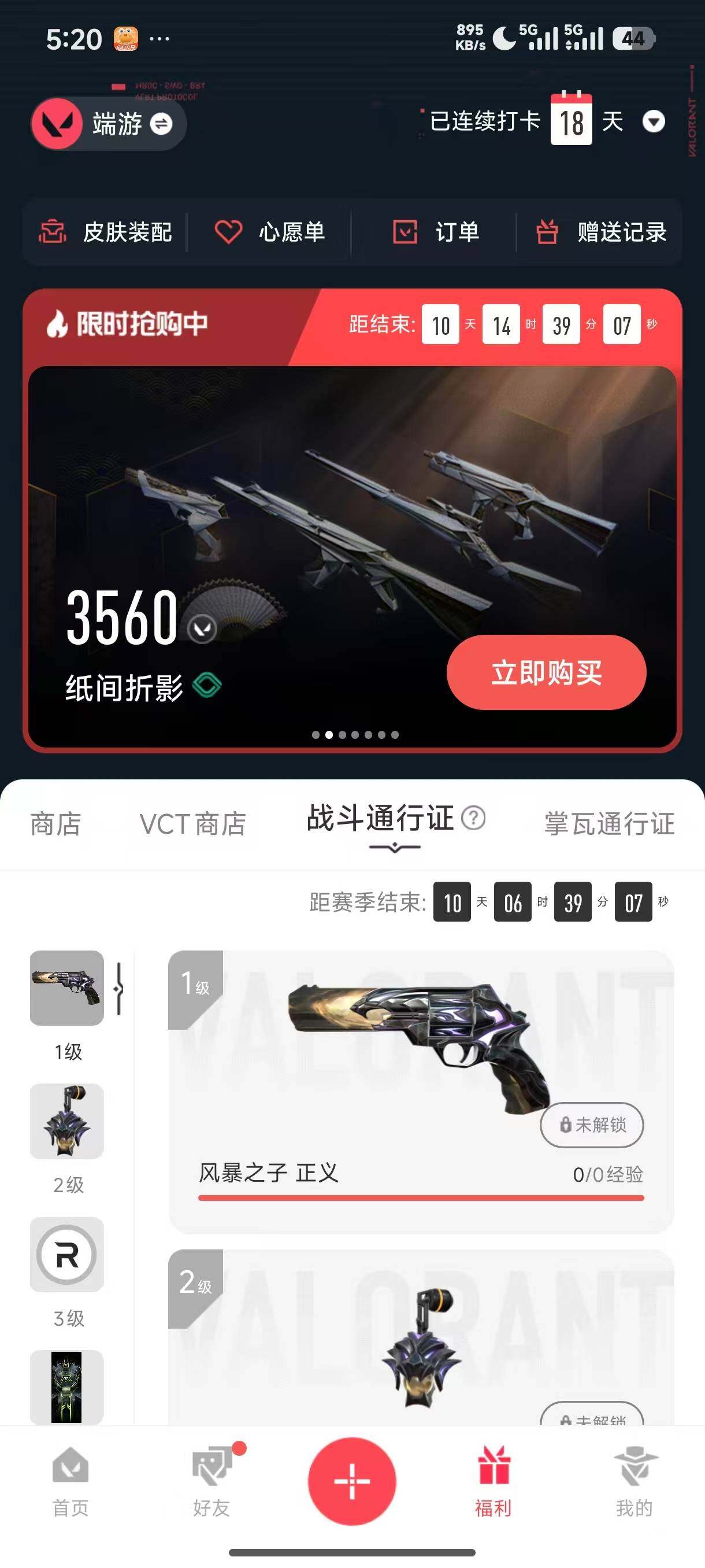Open the 心愿单 wishlist heart icon

228,232
